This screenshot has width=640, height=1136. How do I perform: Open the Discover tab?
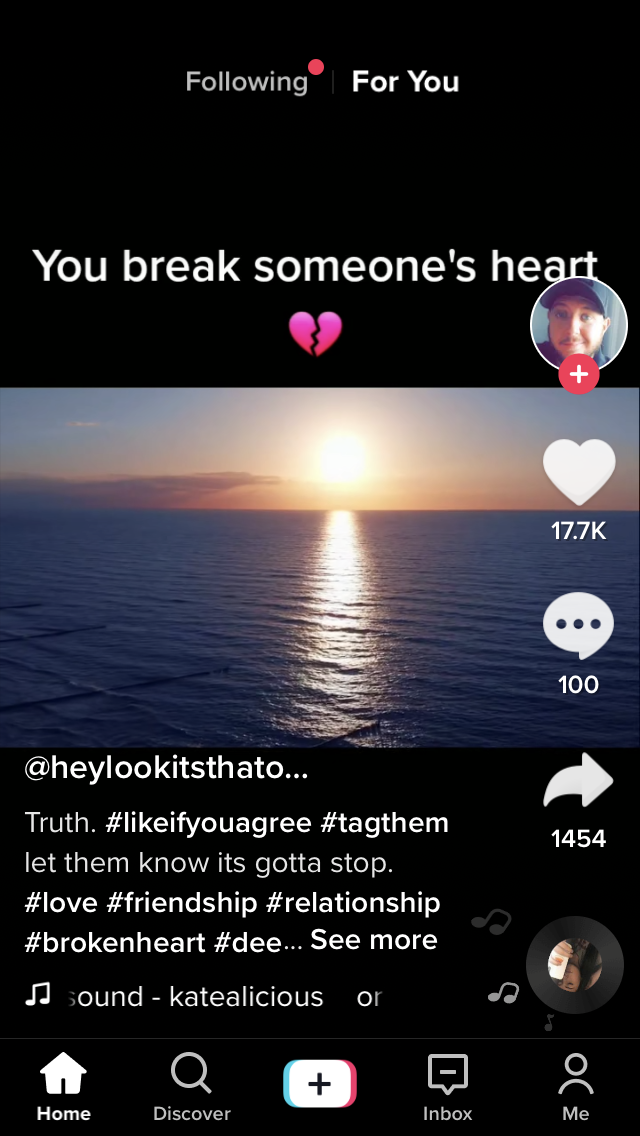tap(192, 1088)
